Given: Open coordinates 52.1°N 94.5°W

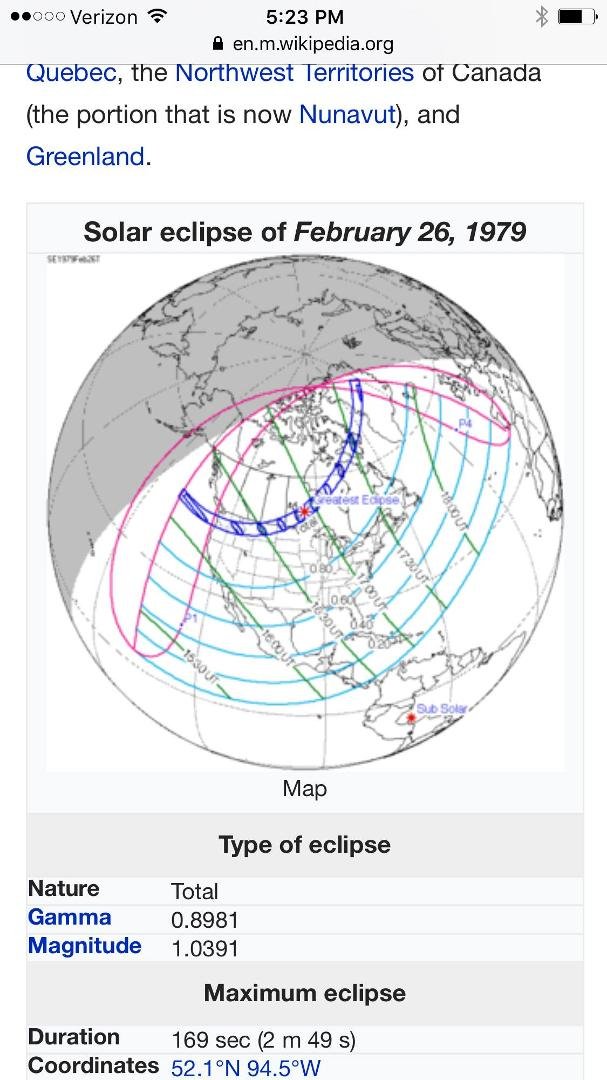Looking at the screenshot, I should tap(246, 1066).
